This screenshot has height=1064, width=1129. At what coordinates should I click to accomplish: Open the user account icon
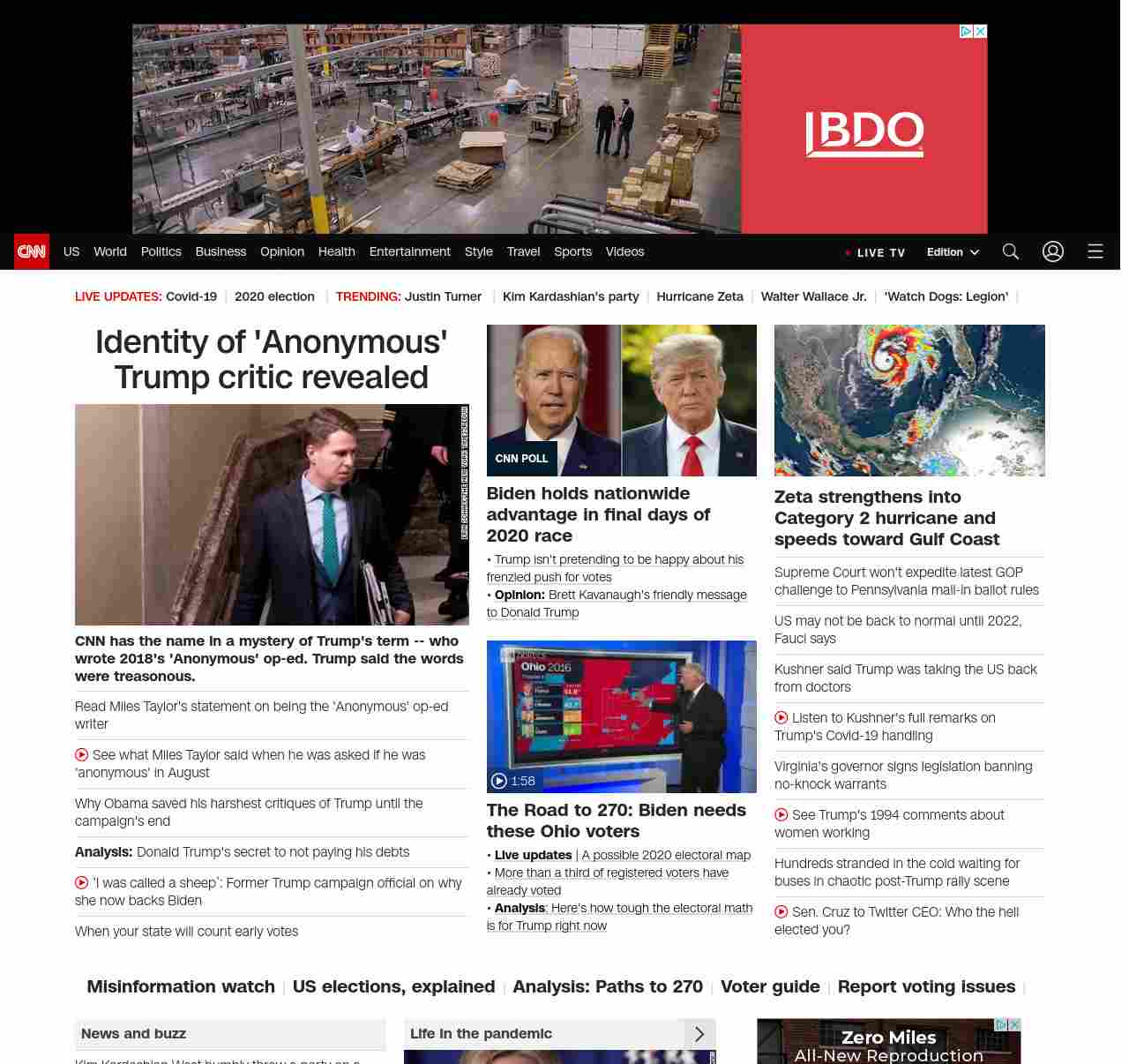(1052, 251)
